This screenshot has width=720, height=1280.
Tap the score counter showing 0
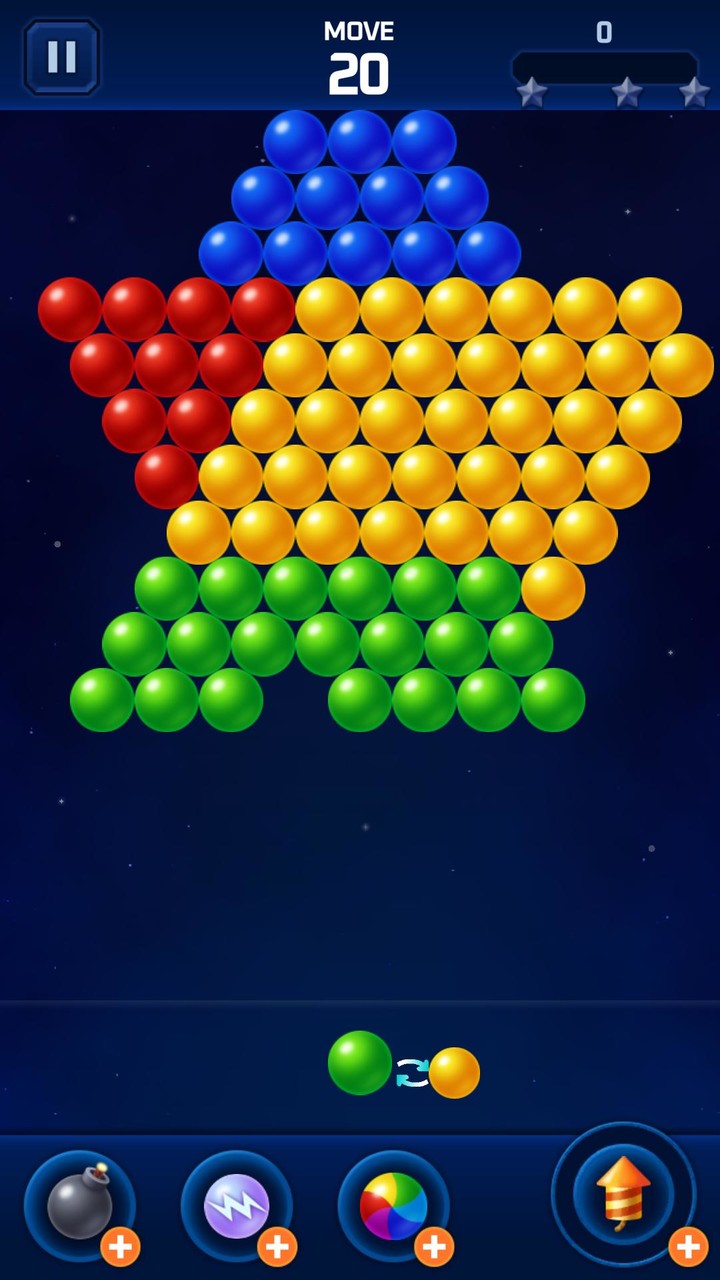tap(604, 32)
